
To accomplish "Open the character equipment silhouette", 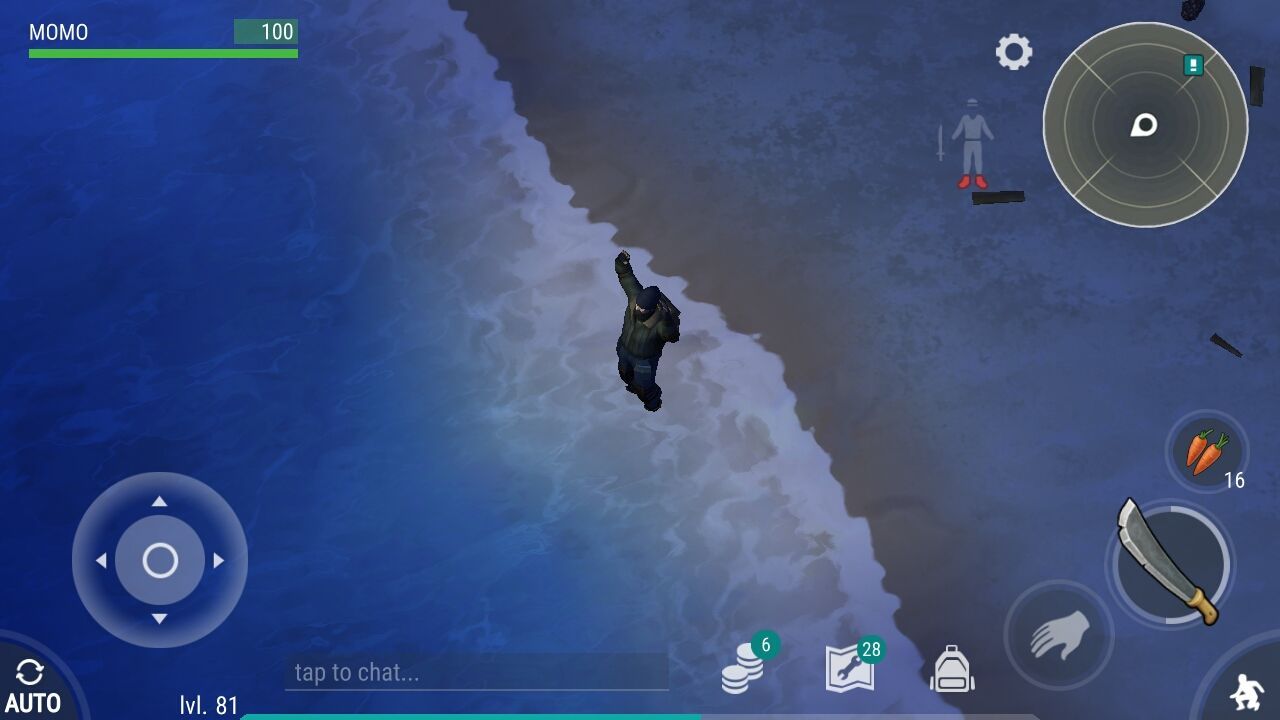I will (971, 143).
